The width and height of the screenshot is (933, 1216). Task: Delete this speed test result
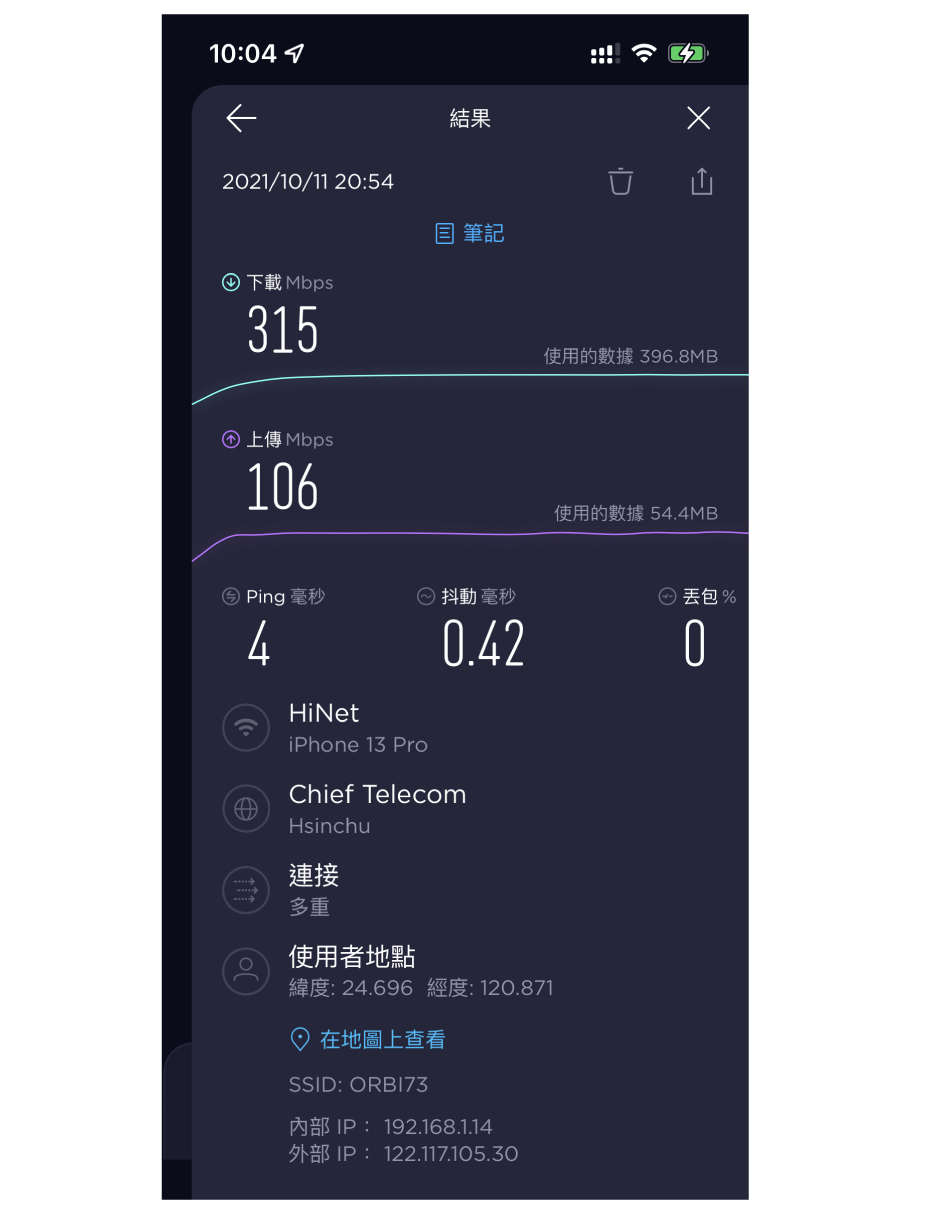[x=621, y=181]
